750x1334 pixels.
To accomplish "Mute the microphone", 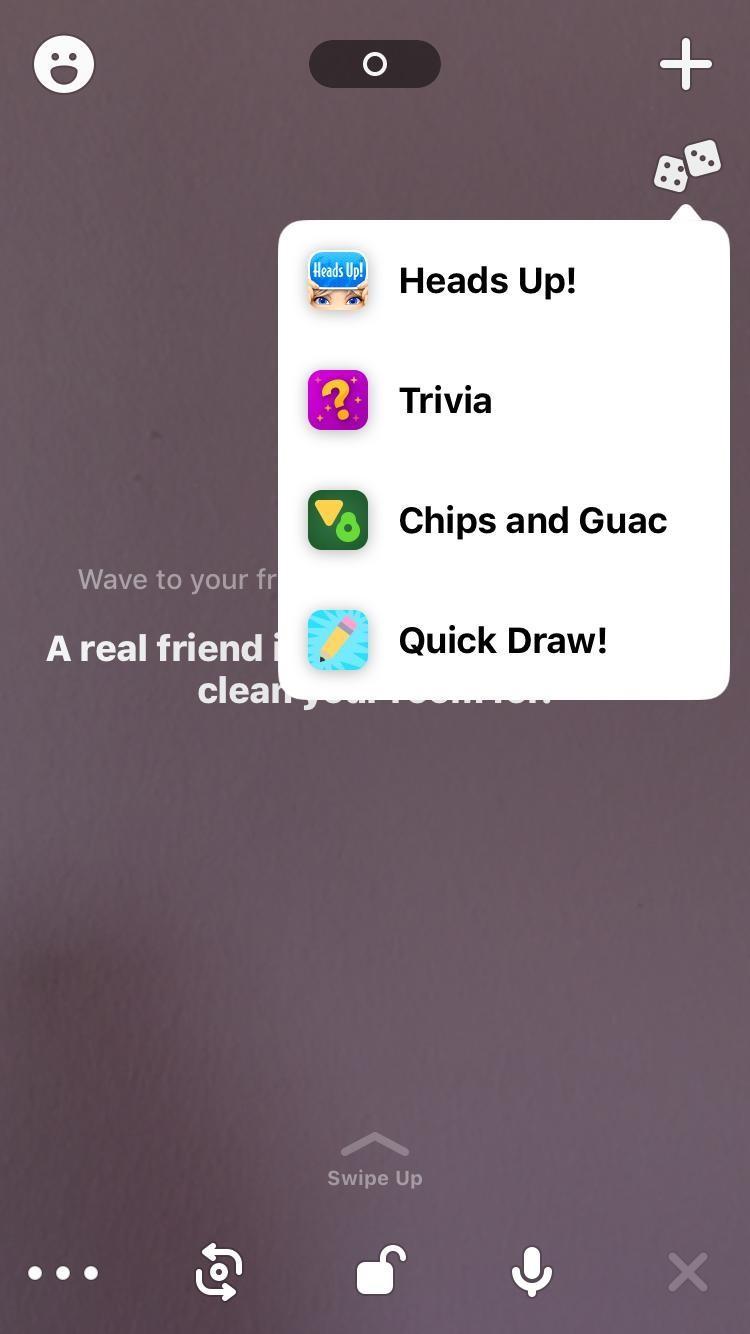I will [532, 1272].
